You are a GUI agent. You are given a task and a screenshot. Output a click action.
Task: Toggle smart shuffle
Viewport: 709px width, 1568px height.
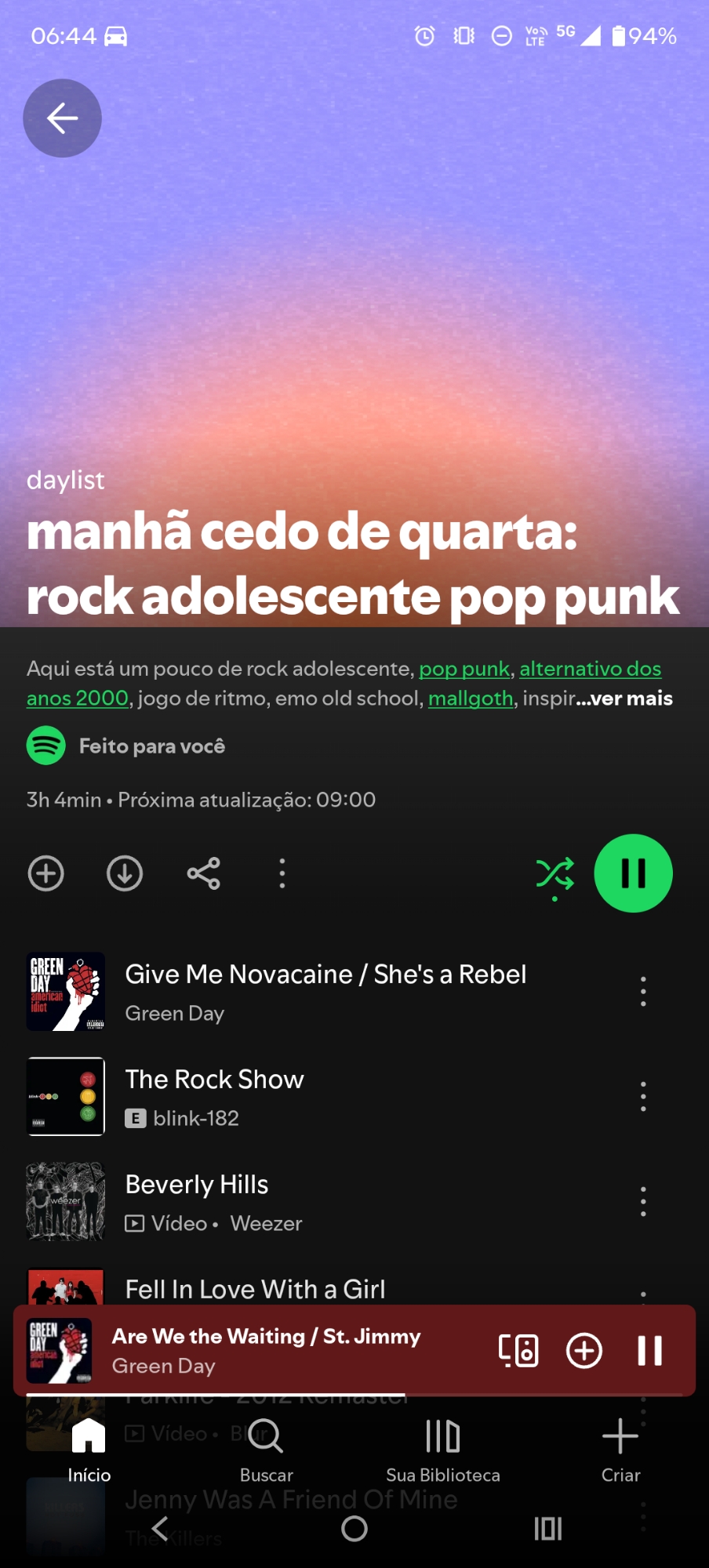tap(554, 874)
